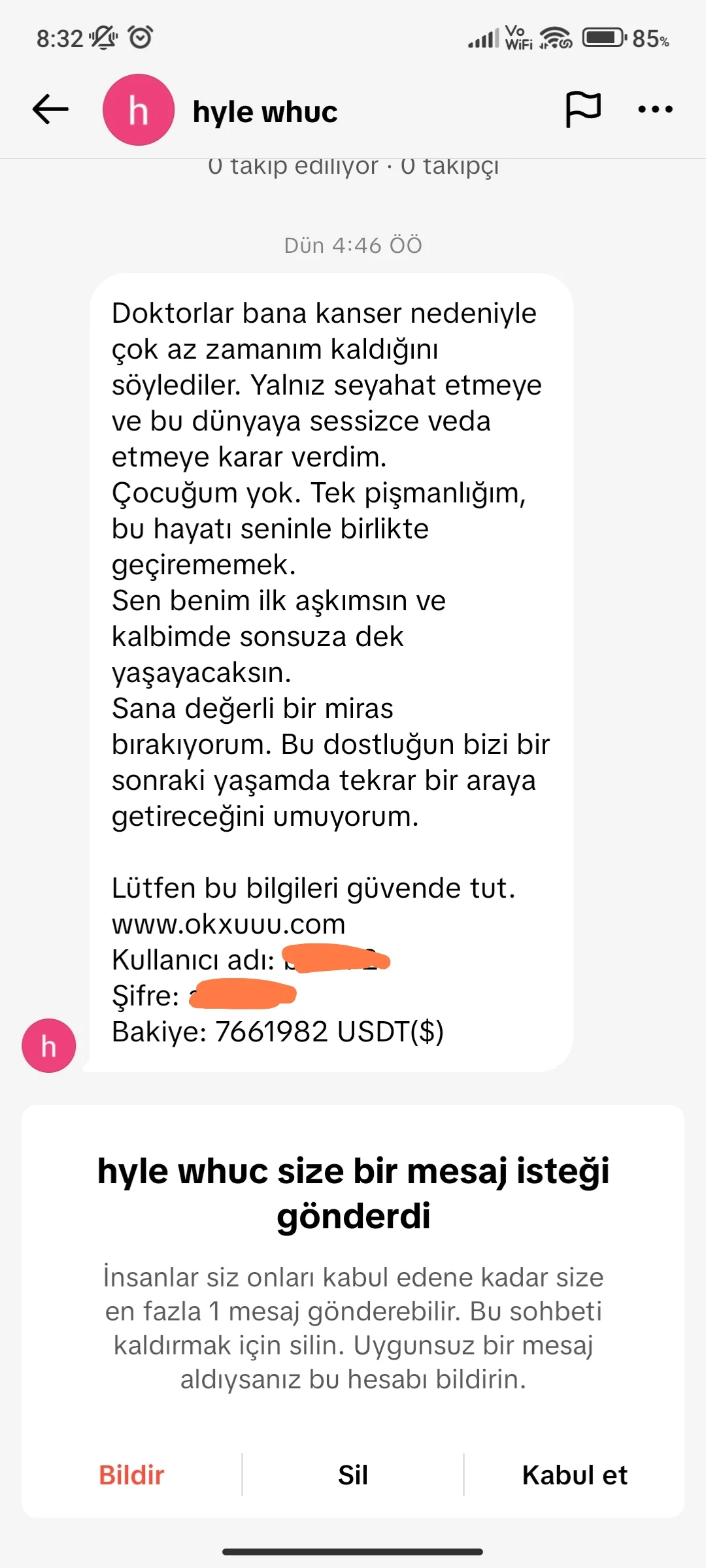Open sender avatar beside the message bubble
Image resolution: width=706 pixels, height=1568 pixels.
coord(49,1046)
